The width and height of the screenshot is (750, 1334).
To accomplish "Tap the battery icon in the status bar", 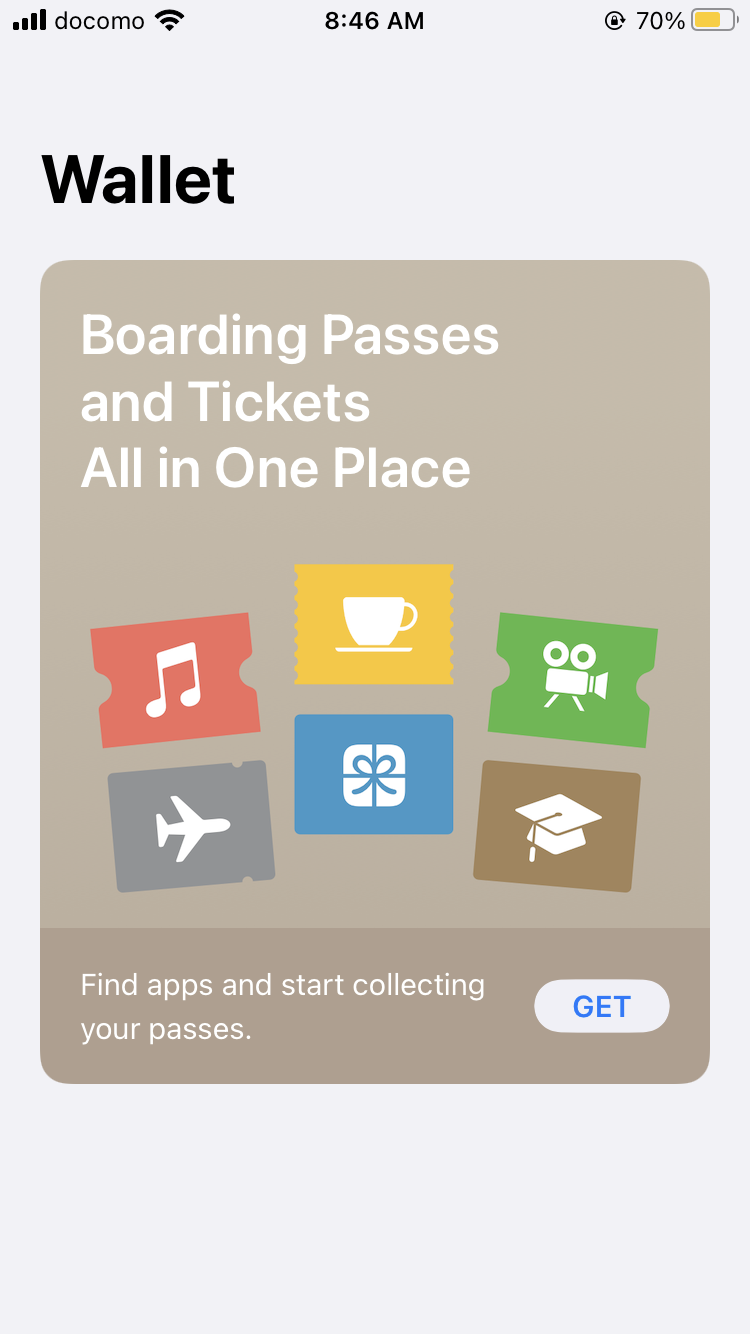I will point(713,19).
